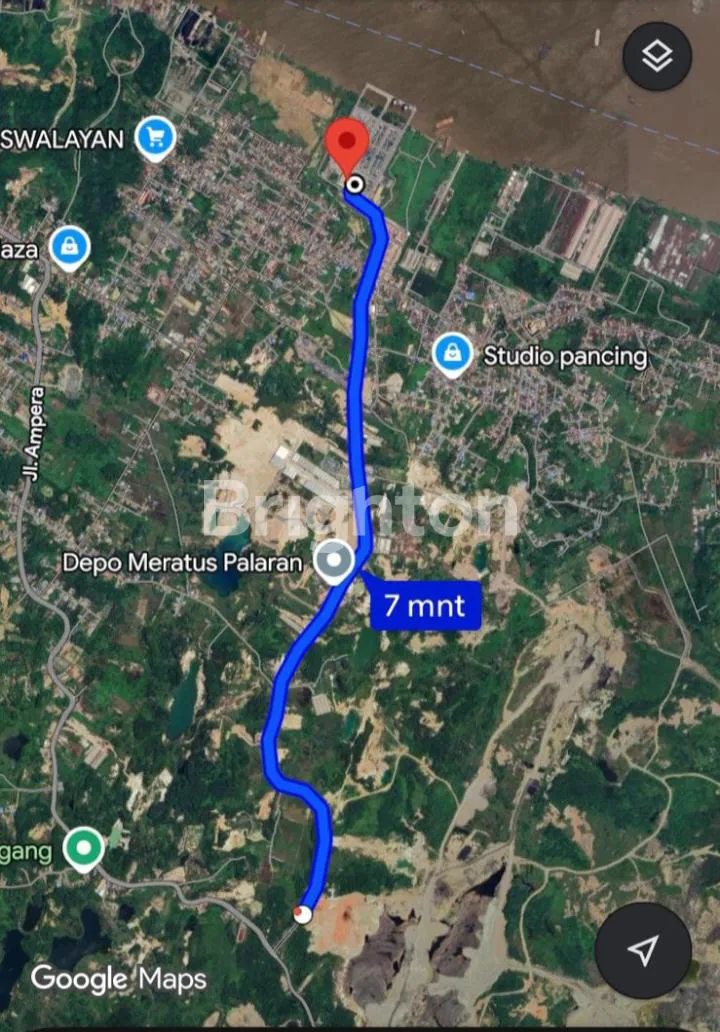Open the Depo Meratus Palaran marker
Viewport: 720px width, 1032px height.
333,562
